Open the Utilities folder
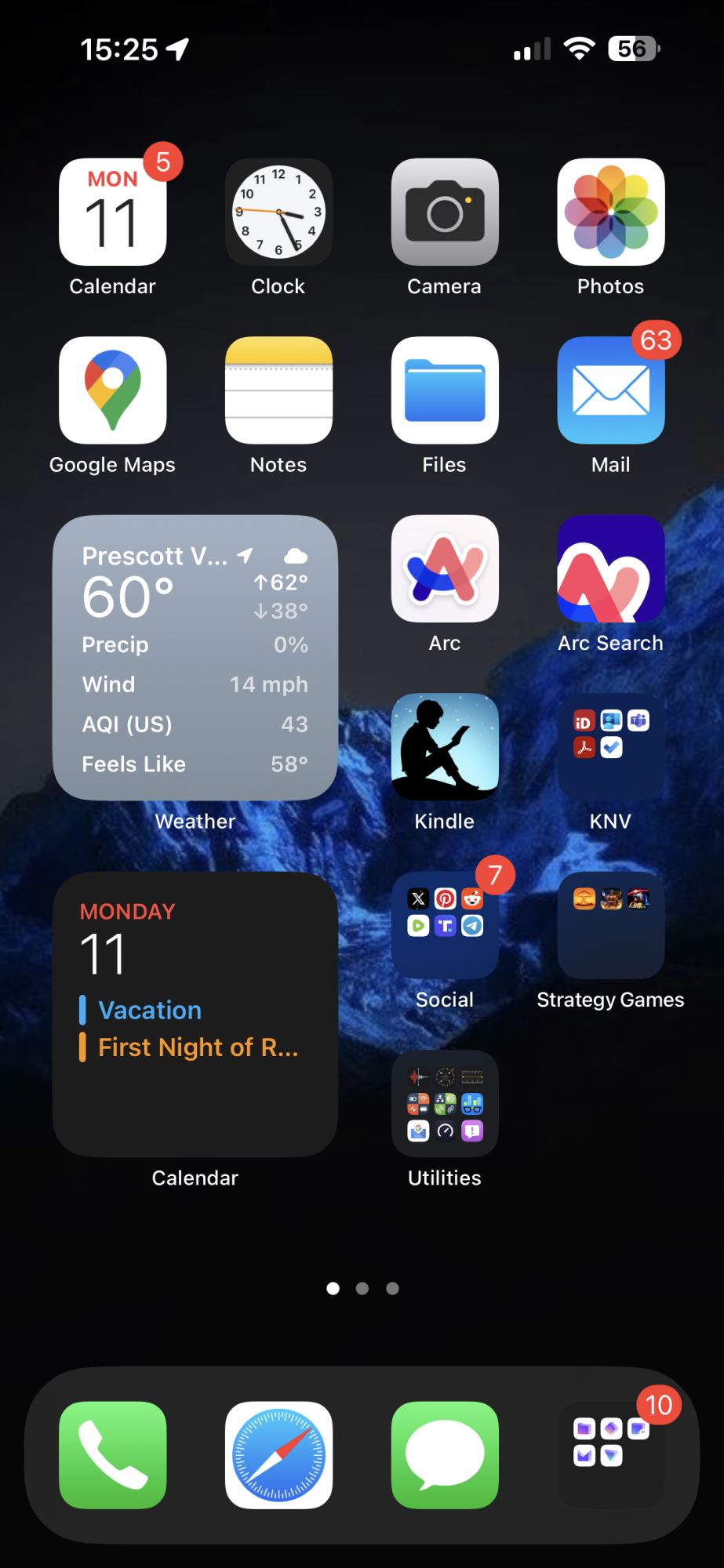This screenshot has height=1568, width=724. coord(445,1103)
